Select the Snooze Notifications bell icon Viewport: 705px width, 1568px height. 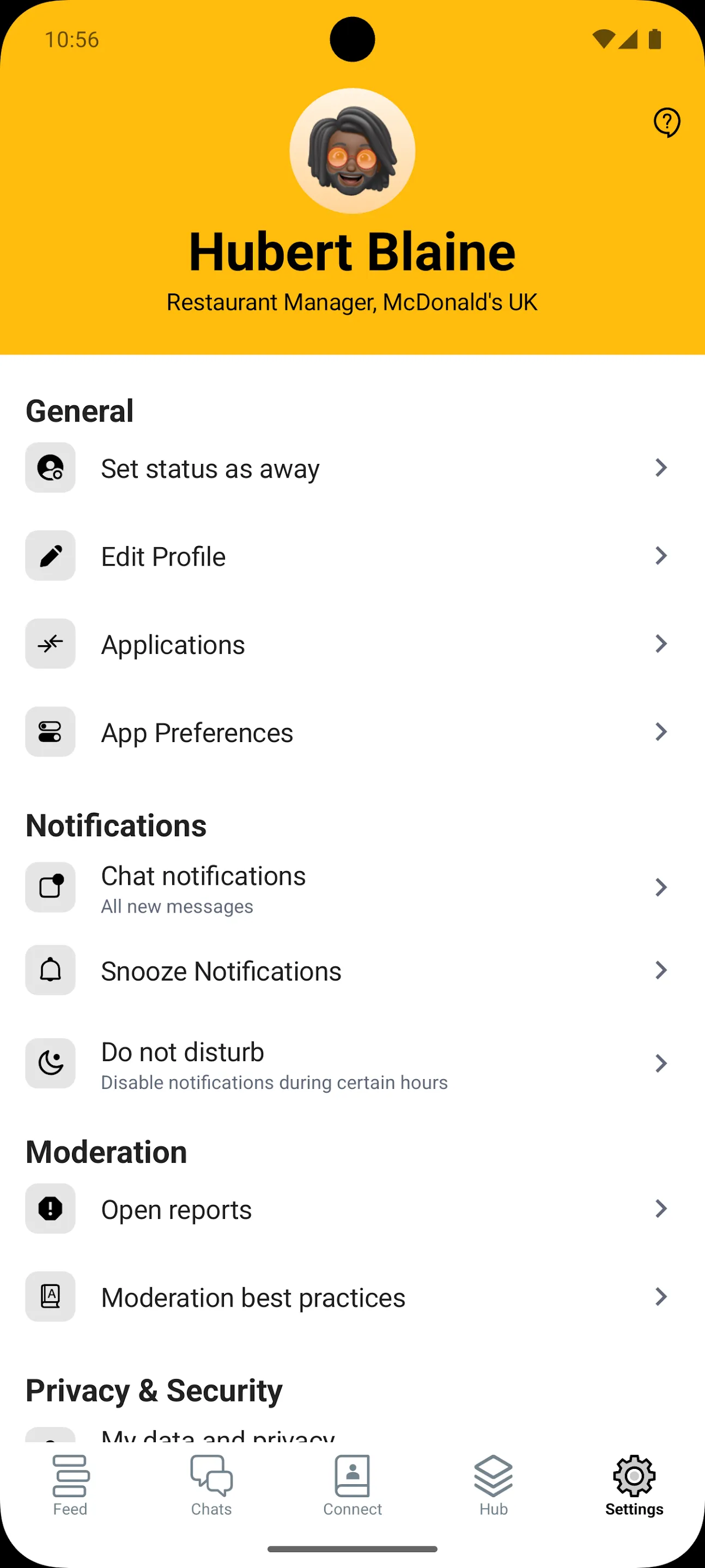click(x=50, y=970)
